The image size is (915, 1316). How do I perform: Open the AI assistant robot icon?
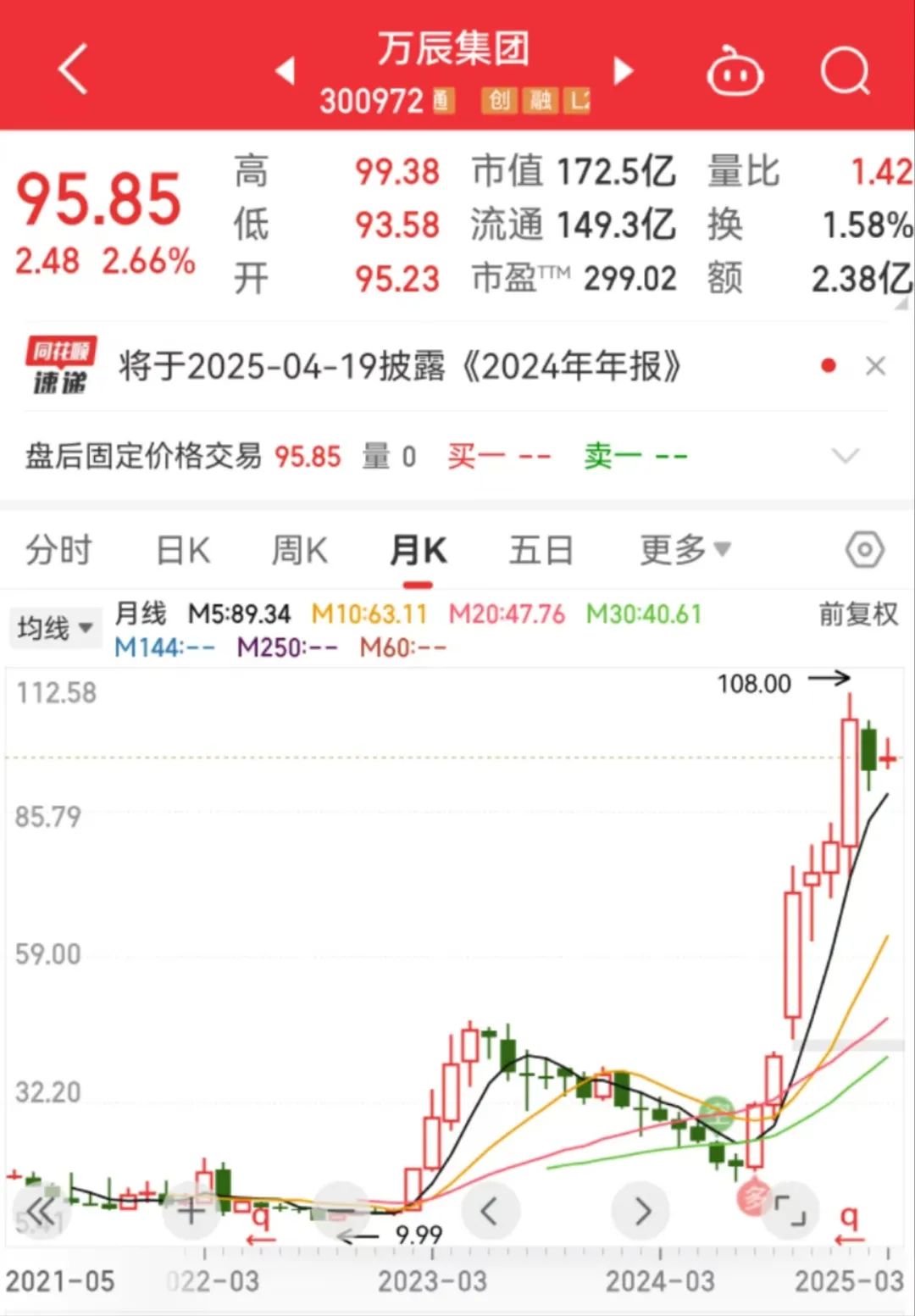tap(735, 72)
